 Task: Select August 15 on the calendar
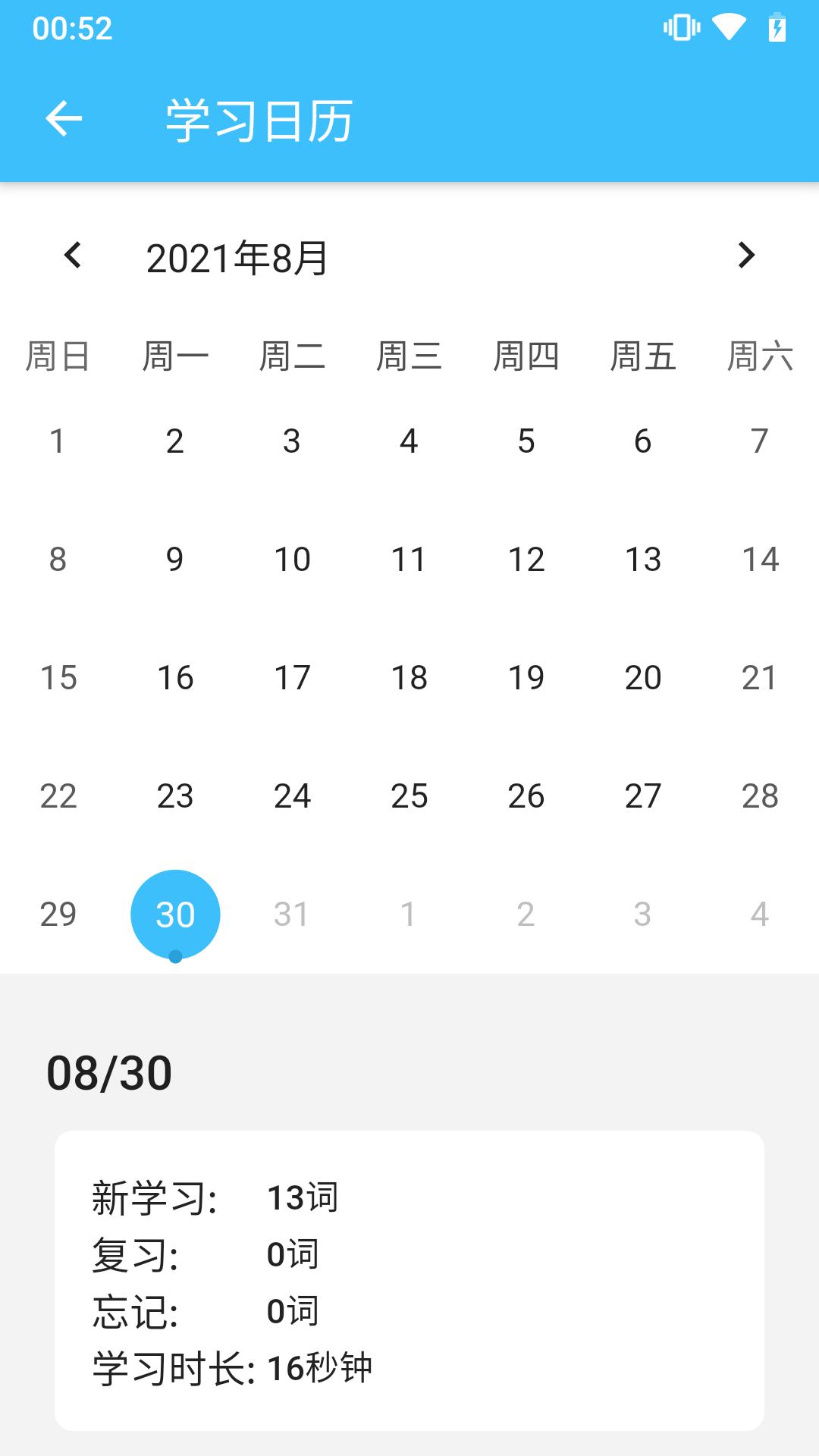[x=57, y=677]
